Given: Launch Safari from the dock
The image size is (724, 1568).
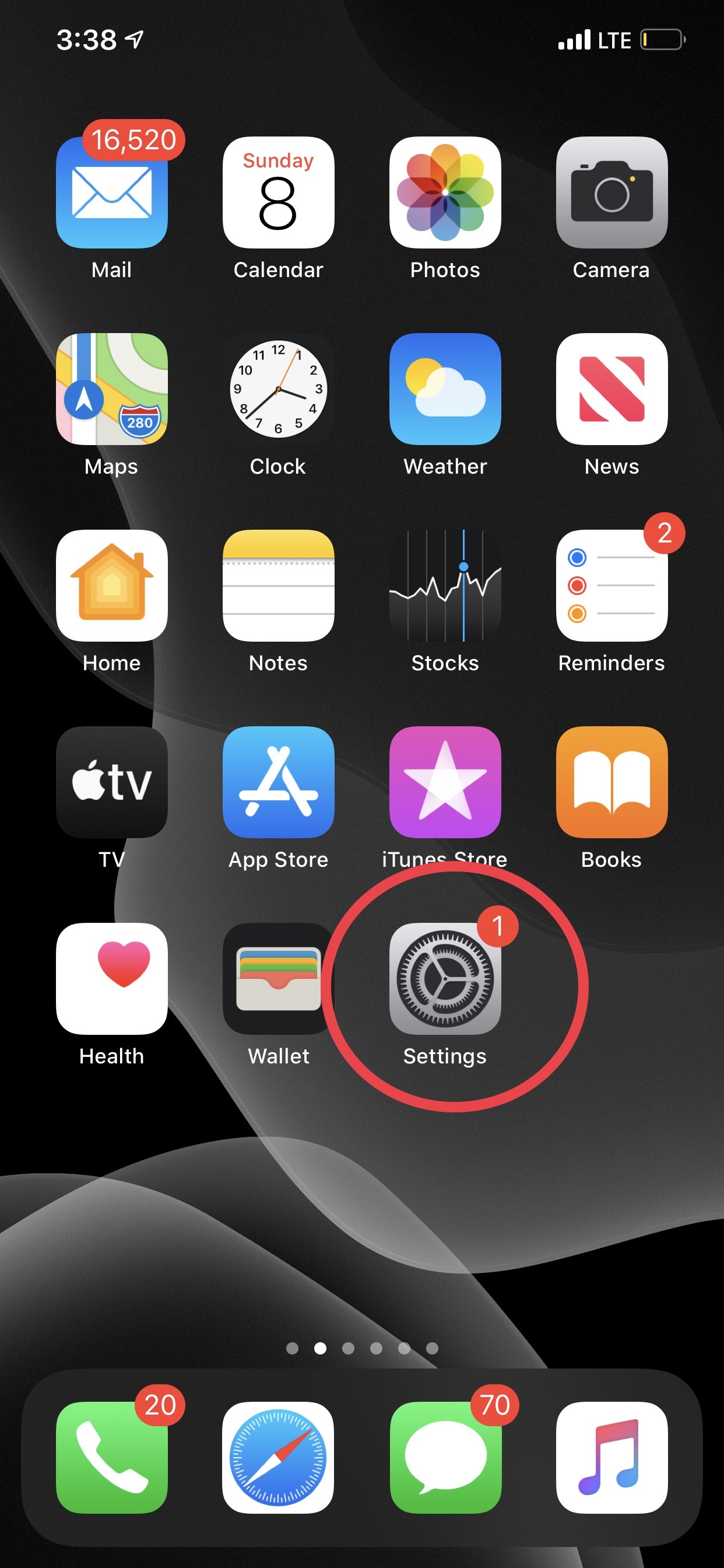Looking at the screenshot, I should pos(278,1457).
